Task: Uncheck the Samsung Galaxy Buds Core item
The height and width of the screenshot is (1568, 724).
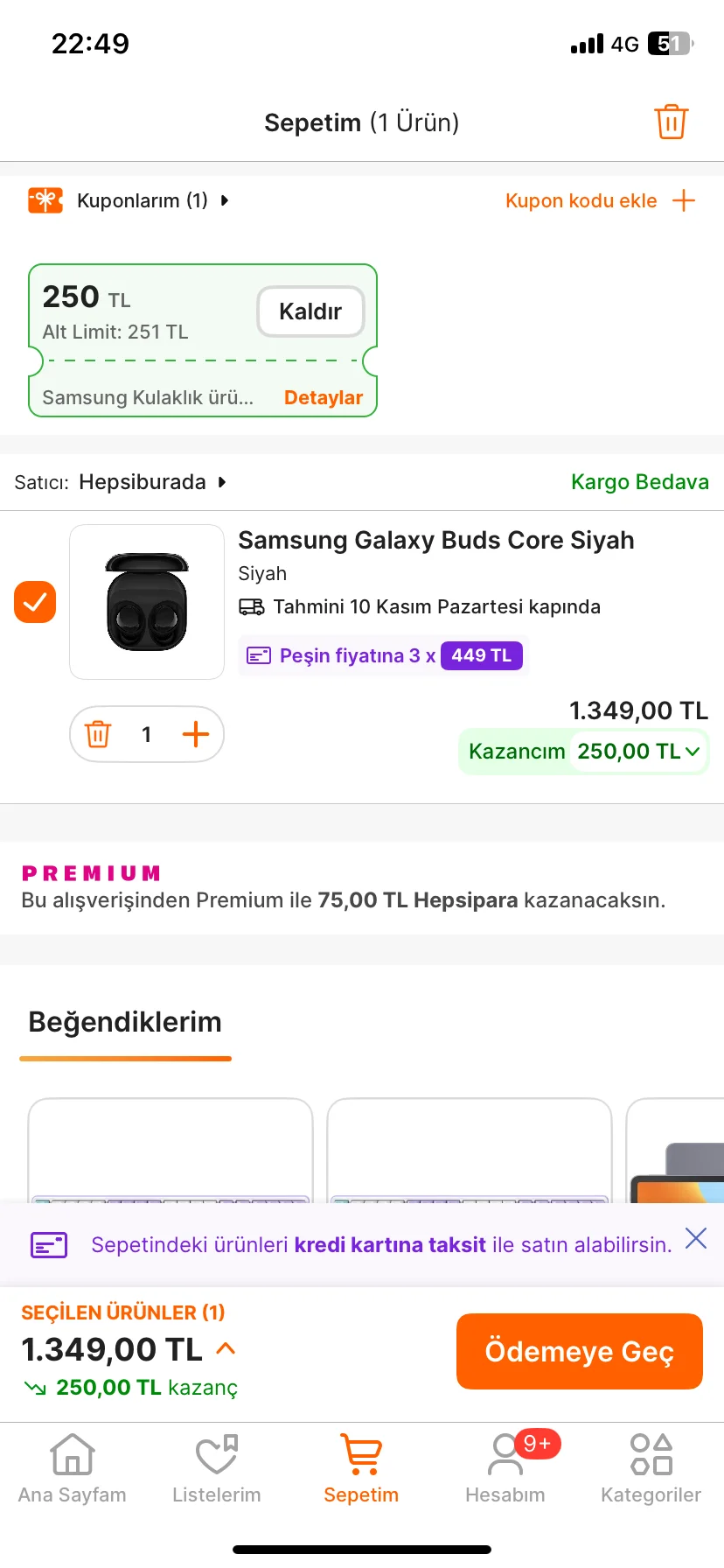Action: pos(35,602)
